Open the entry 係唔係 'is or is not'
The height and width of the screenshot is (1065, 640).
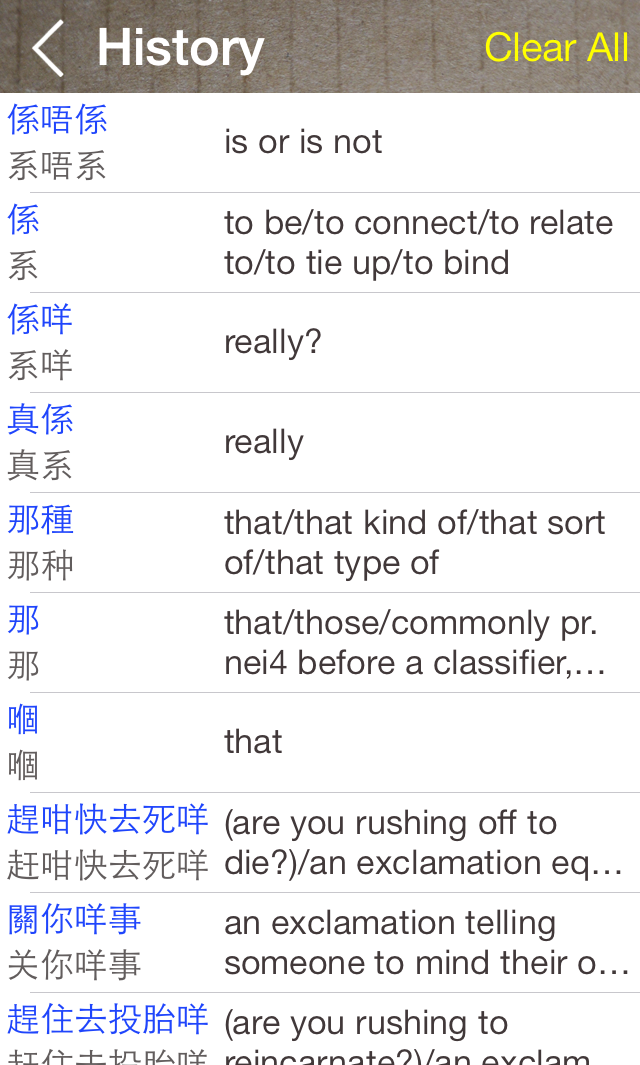click(320, 143)
